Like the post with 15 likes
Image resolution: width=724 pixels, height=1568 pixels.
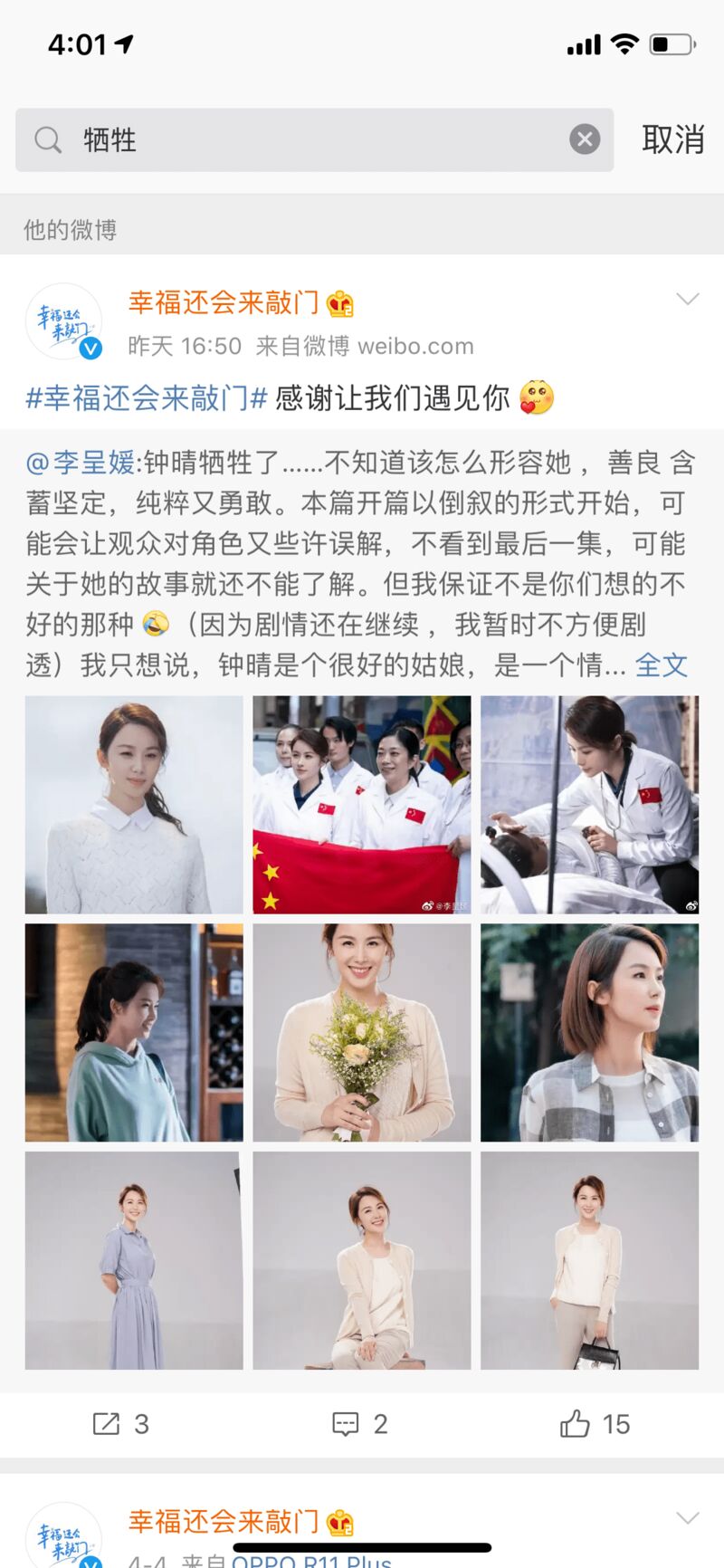595,1424
